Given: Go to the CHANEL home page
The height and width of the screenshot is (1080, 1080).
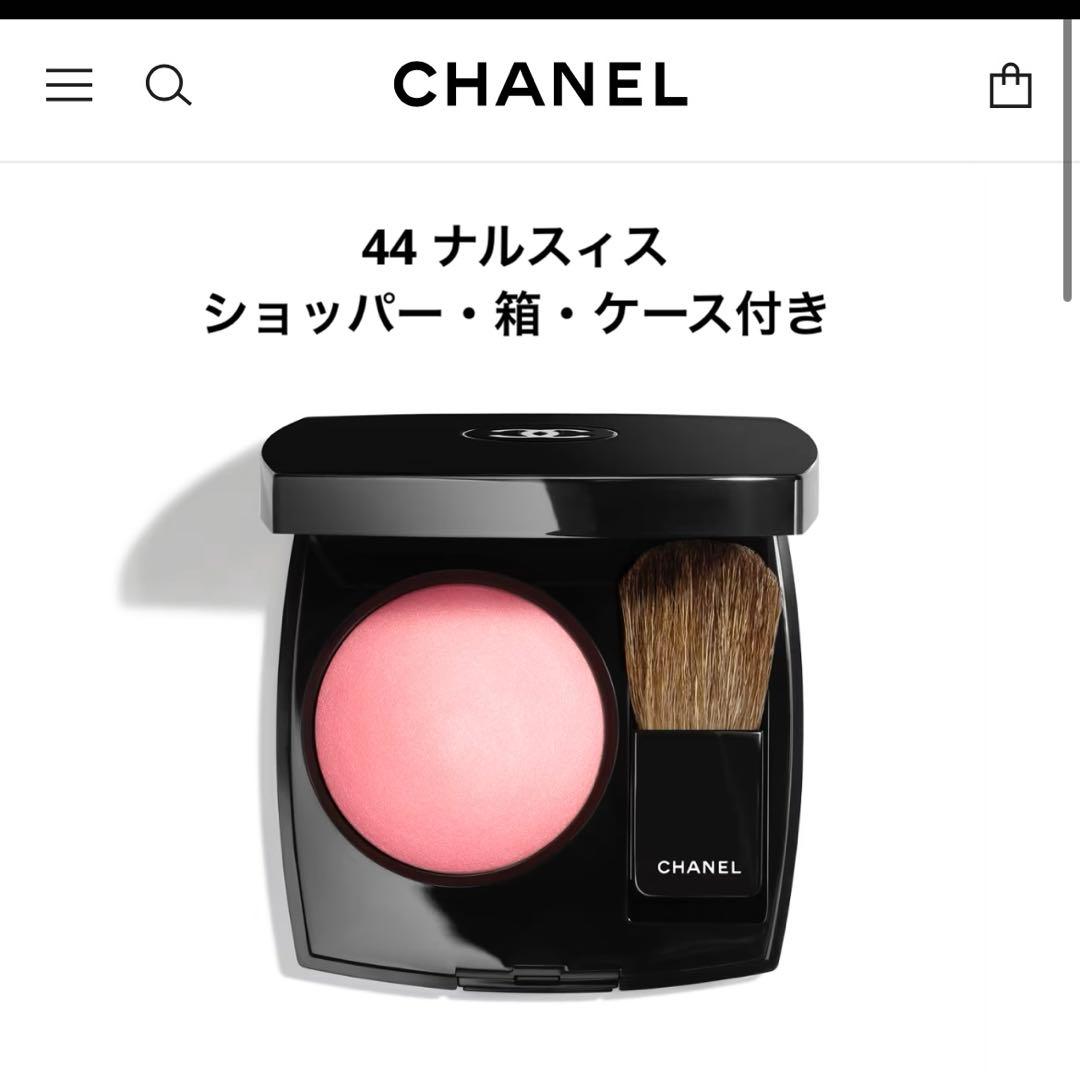Looking at the screenshot, I should [540, 85].
